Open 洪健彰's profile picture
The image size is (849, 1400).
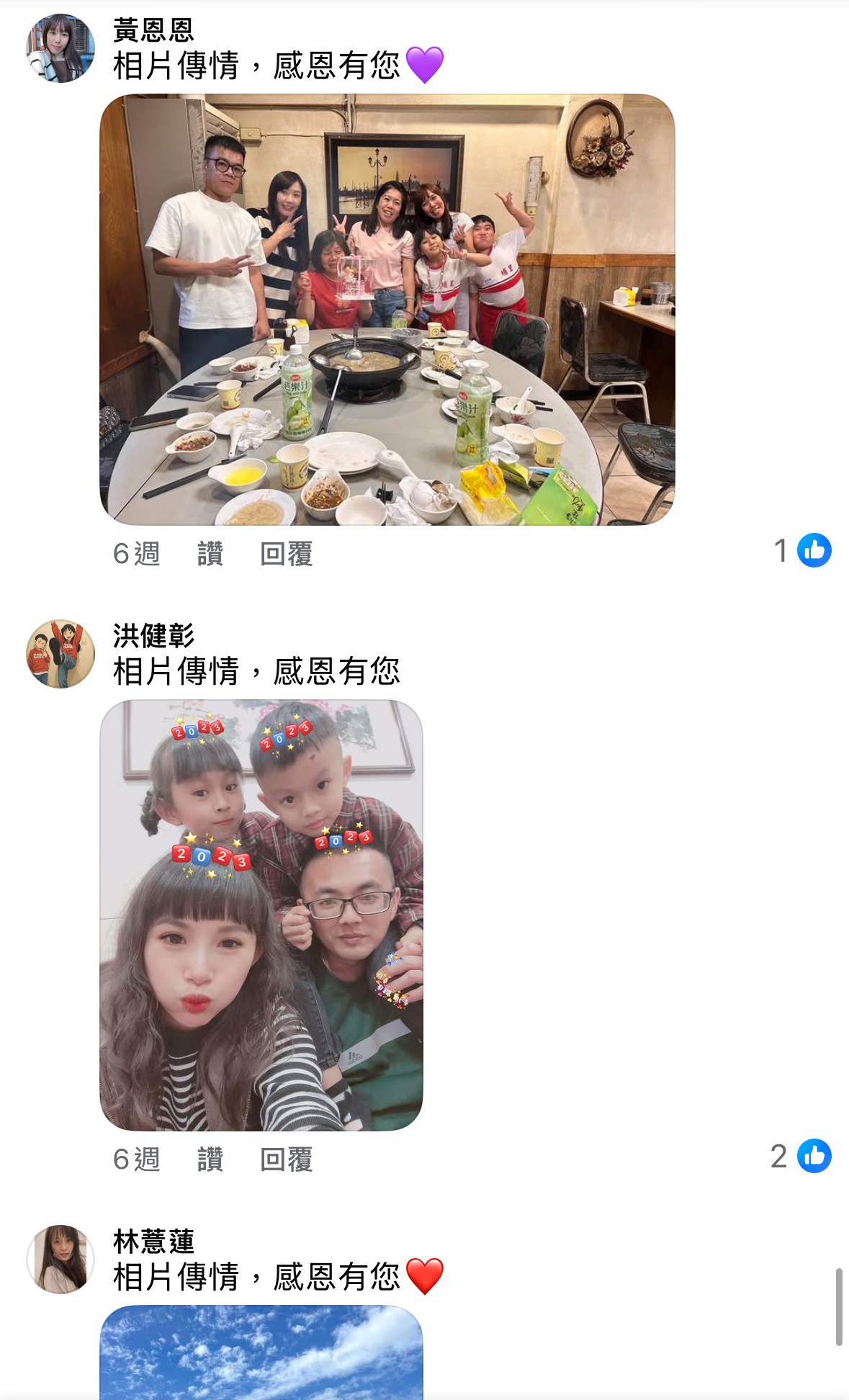(x=60, y=654)
